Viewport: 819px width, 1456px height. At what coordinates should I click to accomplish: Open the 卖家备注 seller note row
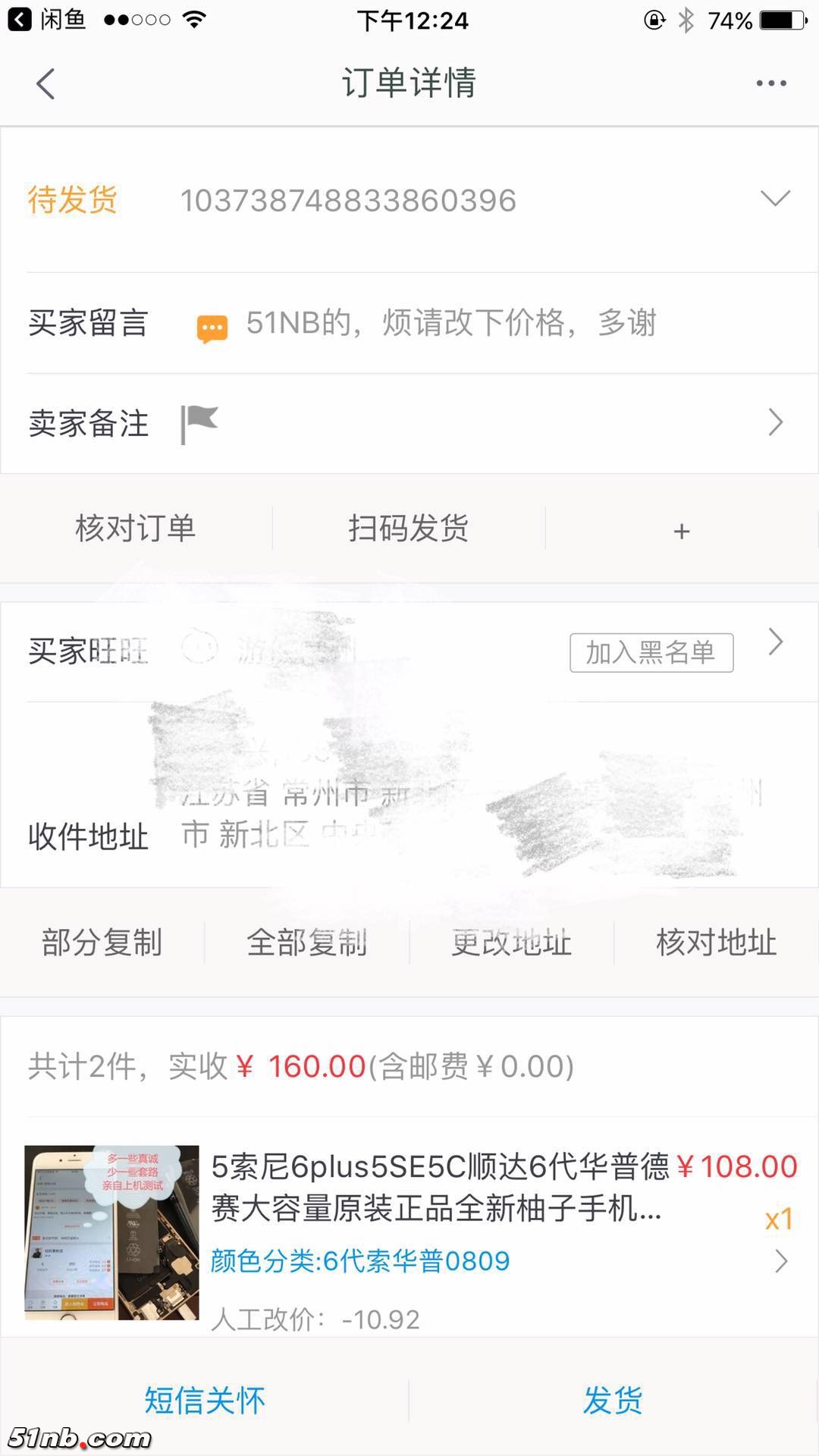[x=409, y=423]
